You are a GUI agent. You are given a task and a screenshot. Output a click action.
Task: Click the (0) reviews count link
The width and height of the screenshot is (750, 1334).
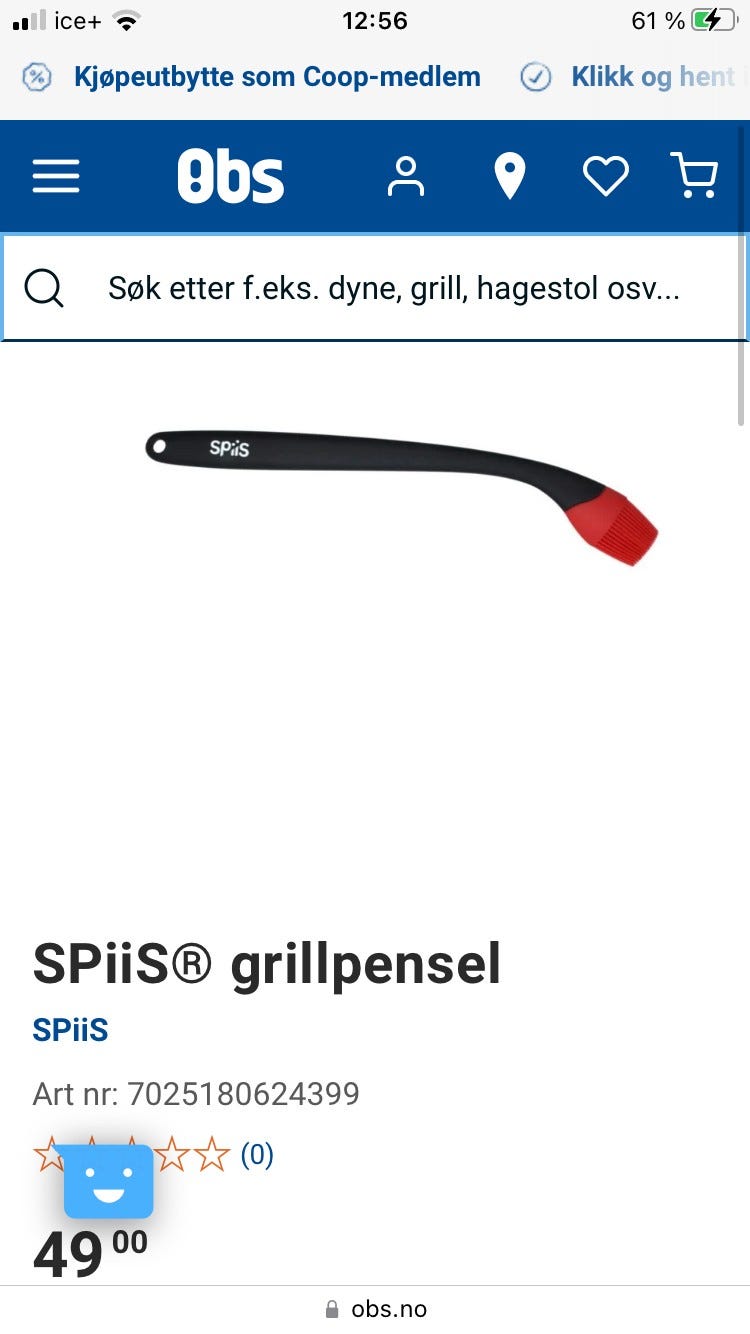[x=258, y=1155]
